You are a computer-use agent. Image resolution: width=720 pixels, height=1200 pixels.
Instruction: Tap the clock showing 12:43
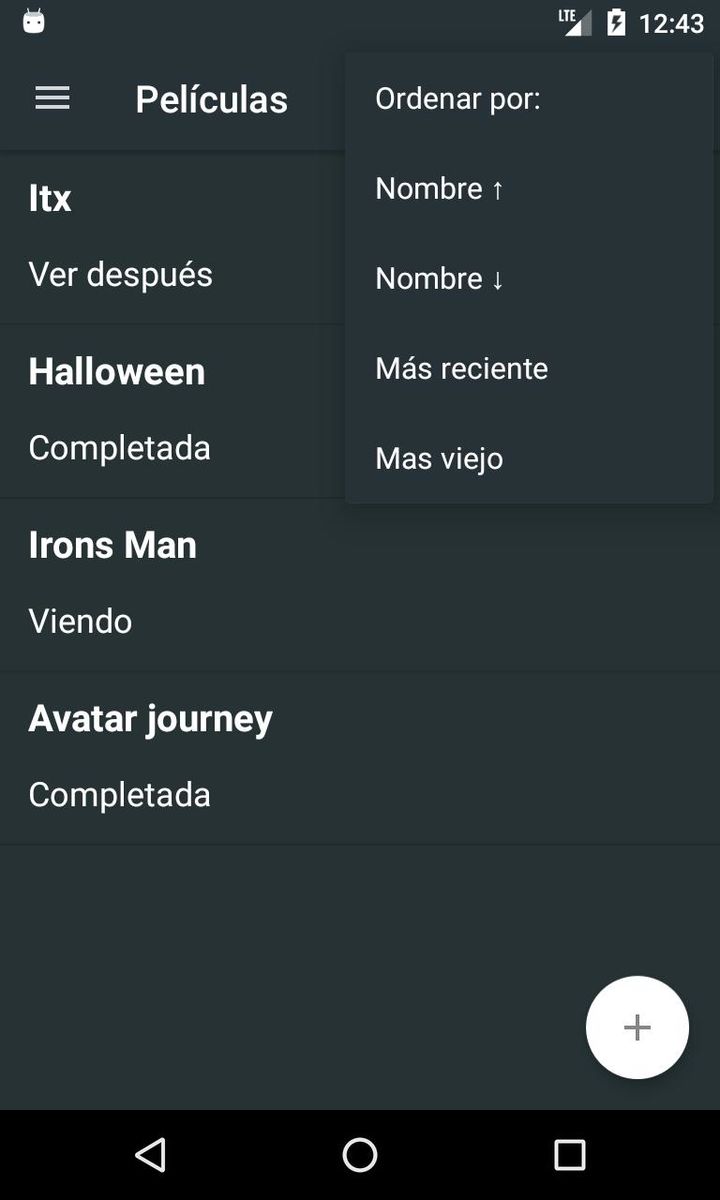pos(675,22)
